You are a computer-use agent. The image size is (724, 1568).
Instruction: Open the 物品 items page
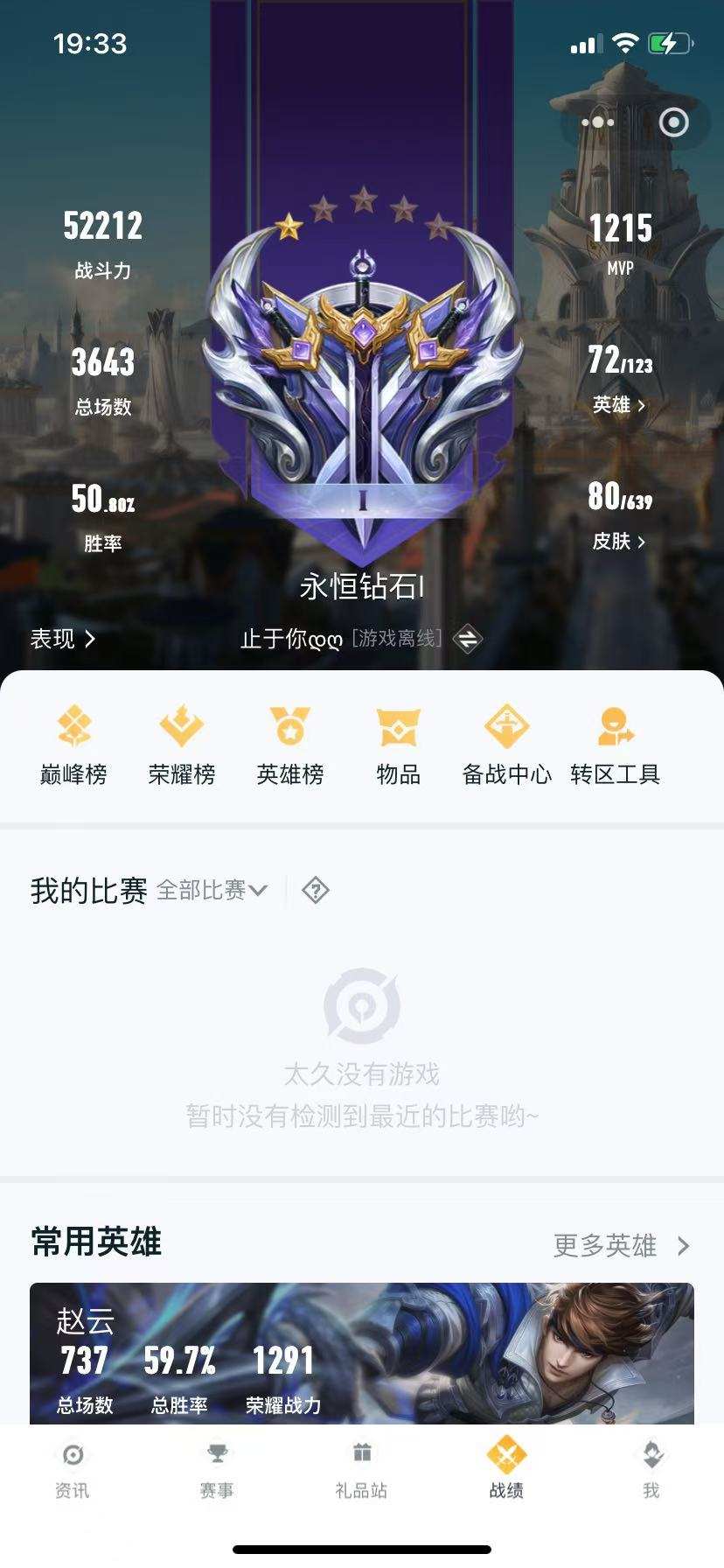tap(398, 744)
